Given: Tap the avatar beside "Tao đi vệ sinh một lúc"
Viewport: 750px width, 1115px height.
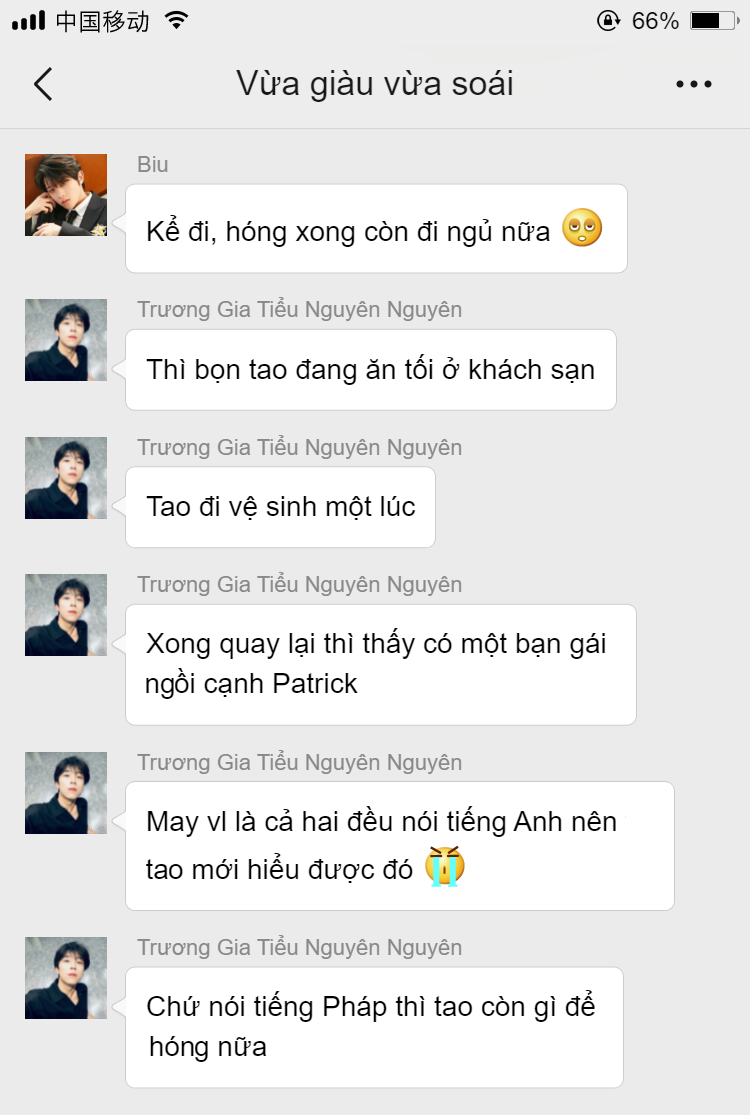Looking at the screenshot, I should pyautogui.click(x=66, y=478).
